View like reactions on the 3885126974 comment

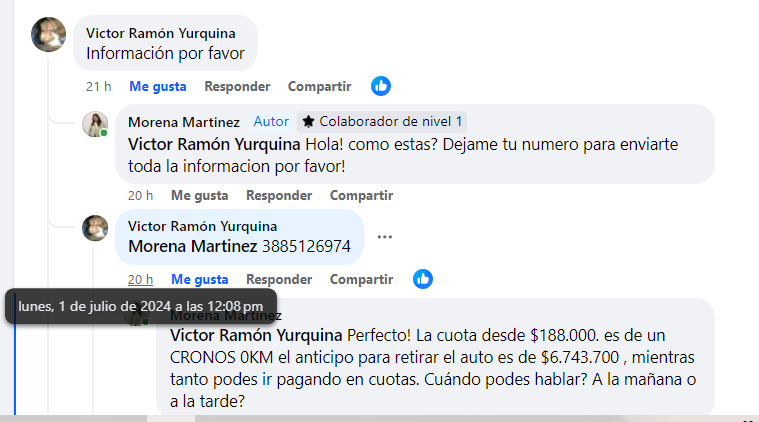pyautogui.click(x=423, y=279)
